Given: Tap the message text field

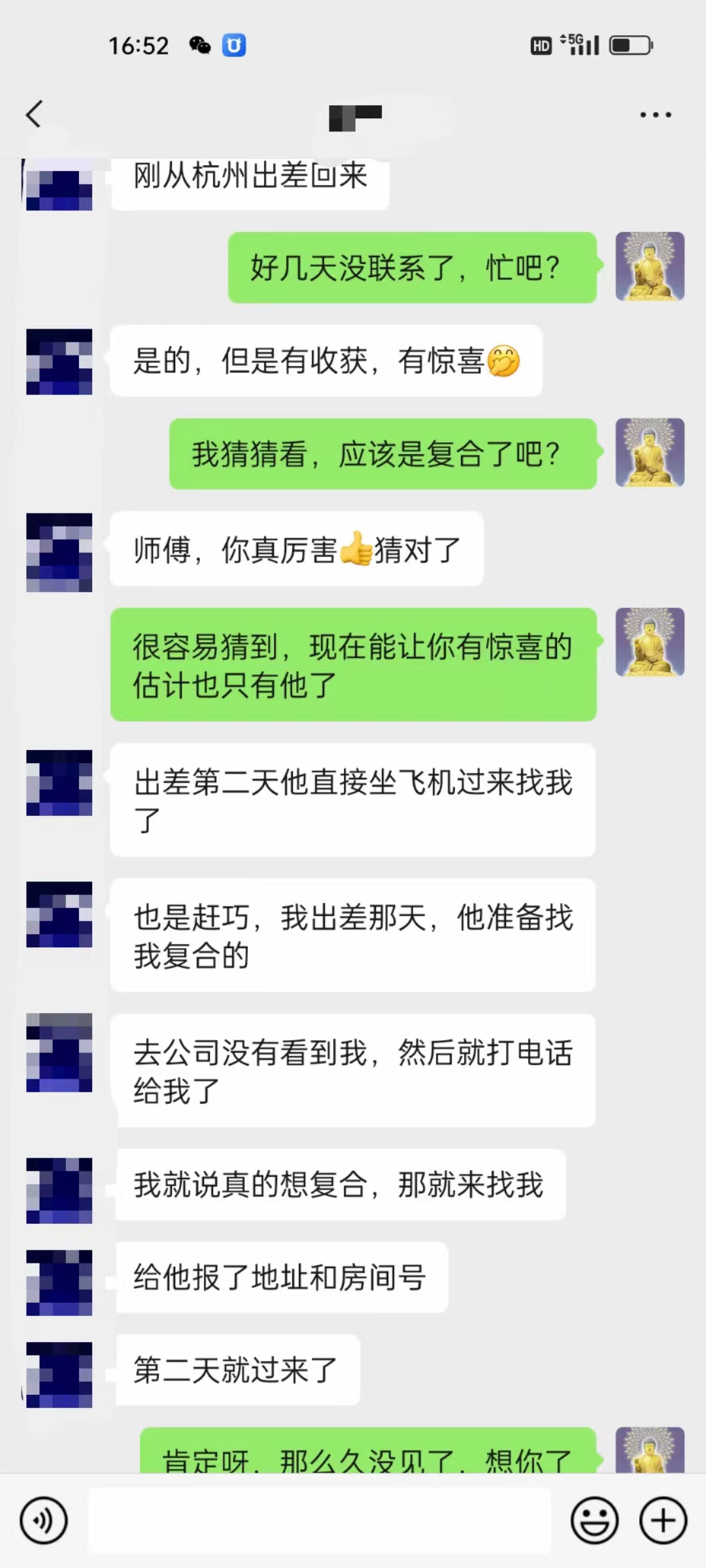Looking at the screenshot, I should tap(319, 1521).
